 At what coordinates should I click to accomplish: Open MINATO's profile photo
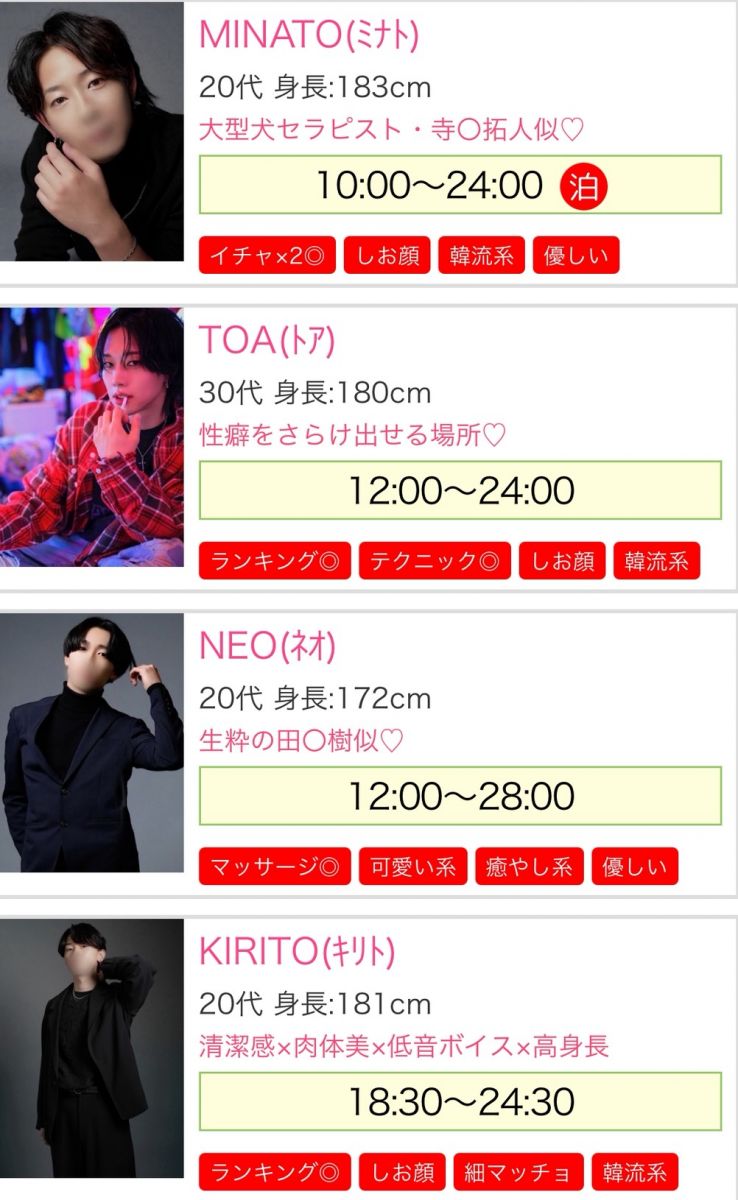[x=92, y=132]
